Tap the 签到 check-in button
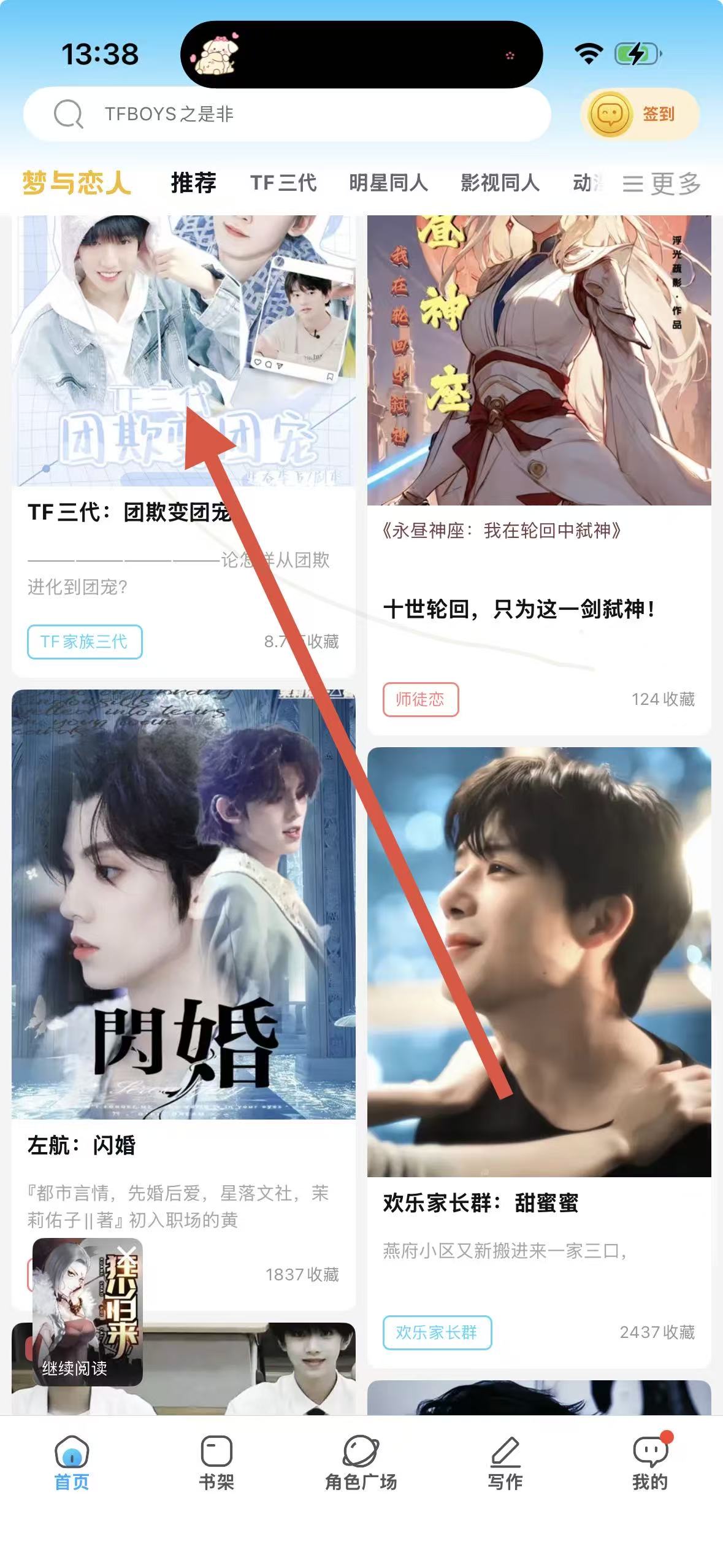This screenshot has width=723, height=1568. (639, 114)
